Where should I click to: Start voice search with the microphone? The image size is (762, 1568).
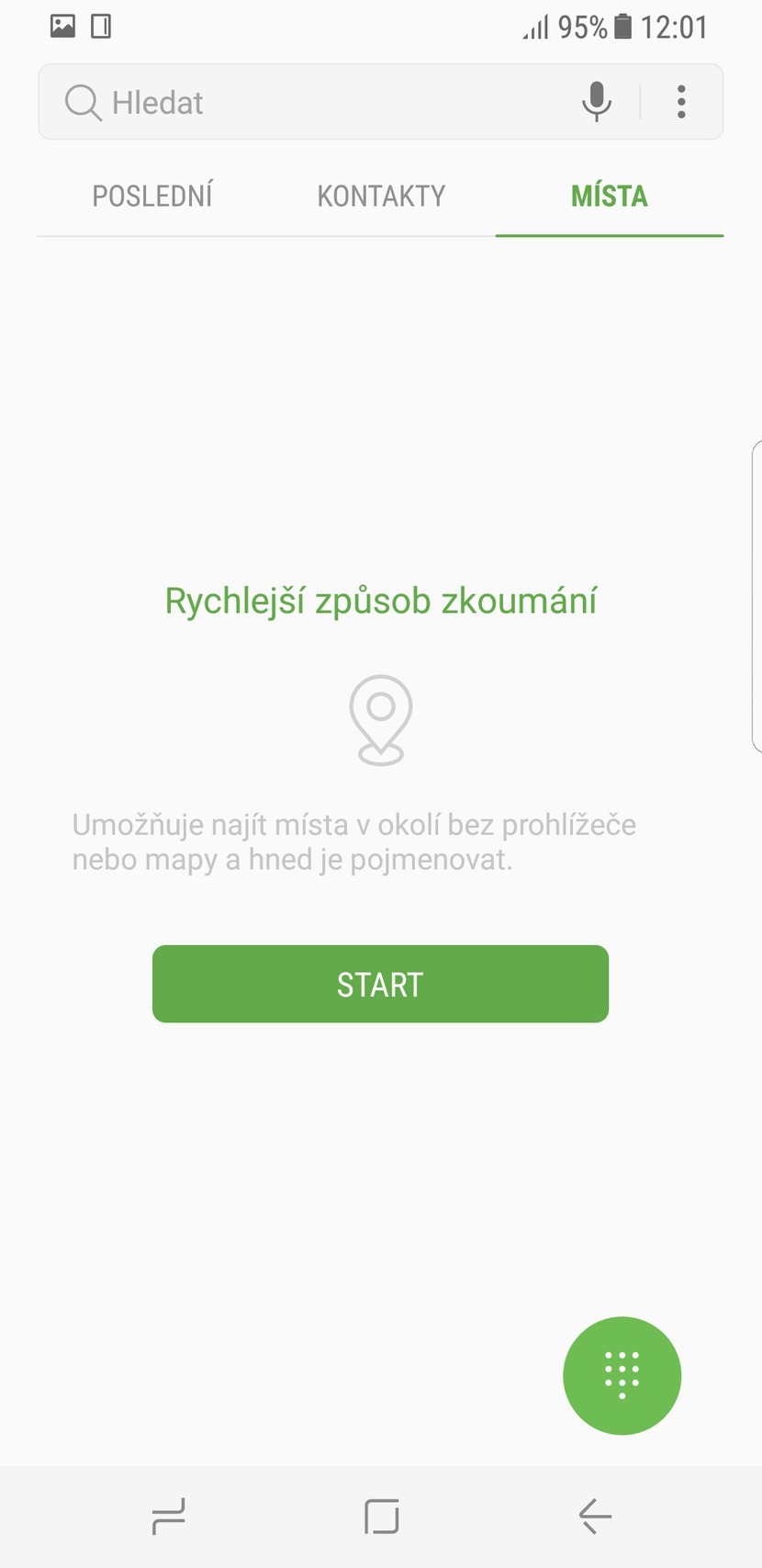click(597, 102)
